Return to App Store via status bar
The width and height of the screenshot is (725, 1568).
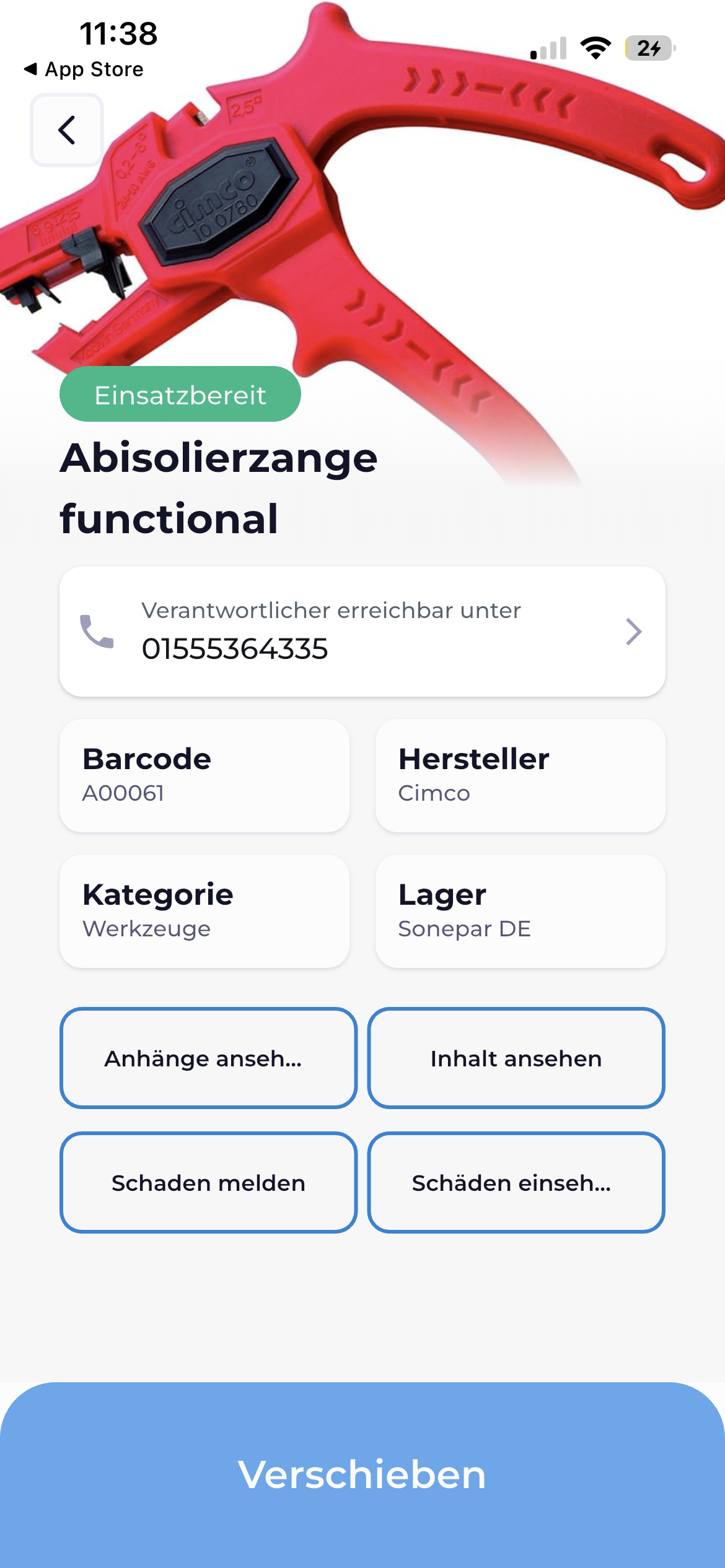(84, 69)
